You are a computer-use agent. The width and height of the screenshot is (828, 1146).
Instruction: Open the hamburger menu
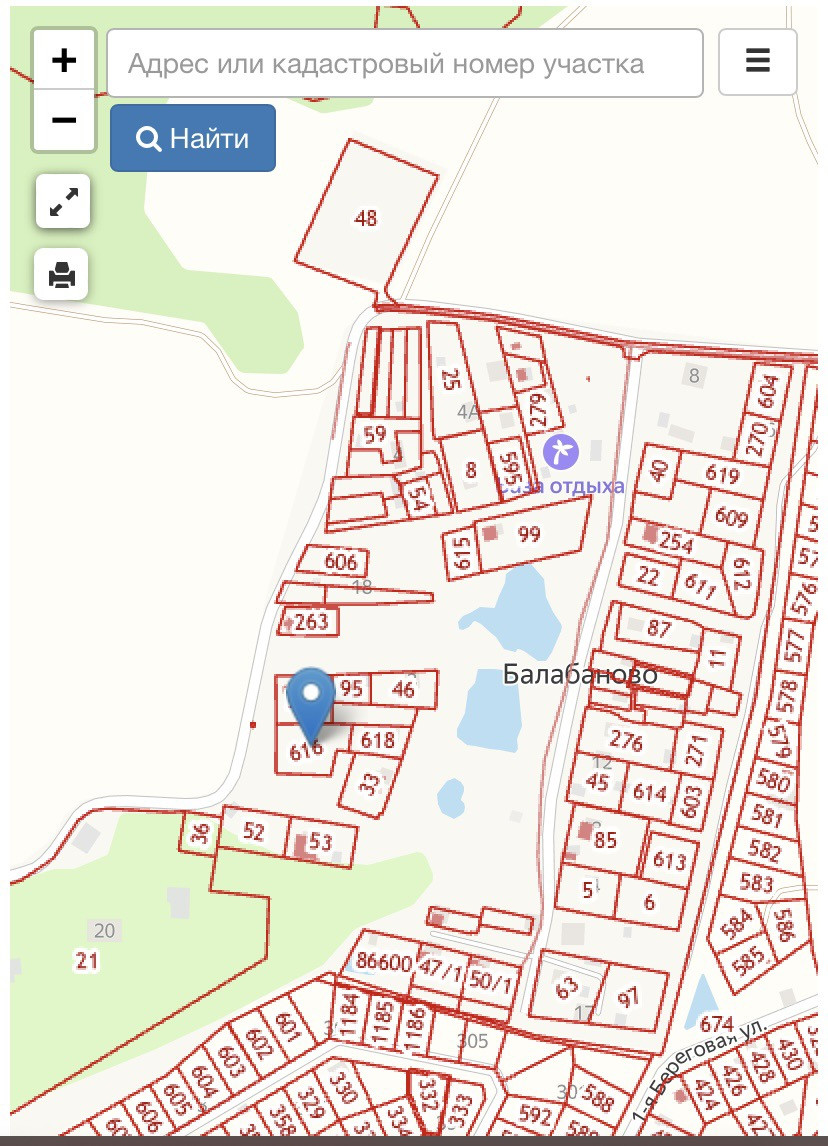(758, 62)
